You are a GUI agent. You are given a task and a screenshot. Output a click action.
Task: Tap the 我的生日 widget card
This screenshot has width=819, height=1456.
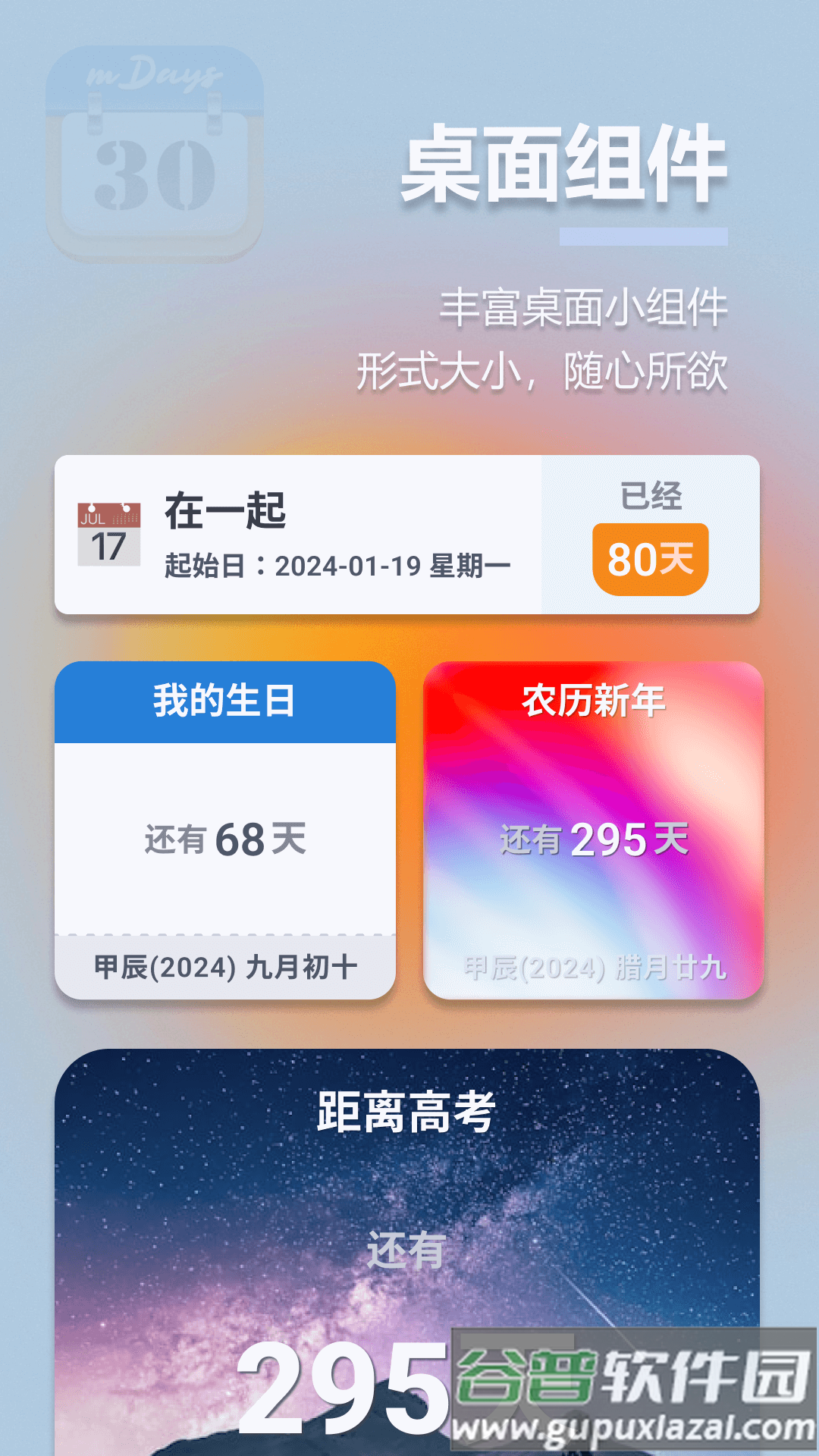point(225,834)
